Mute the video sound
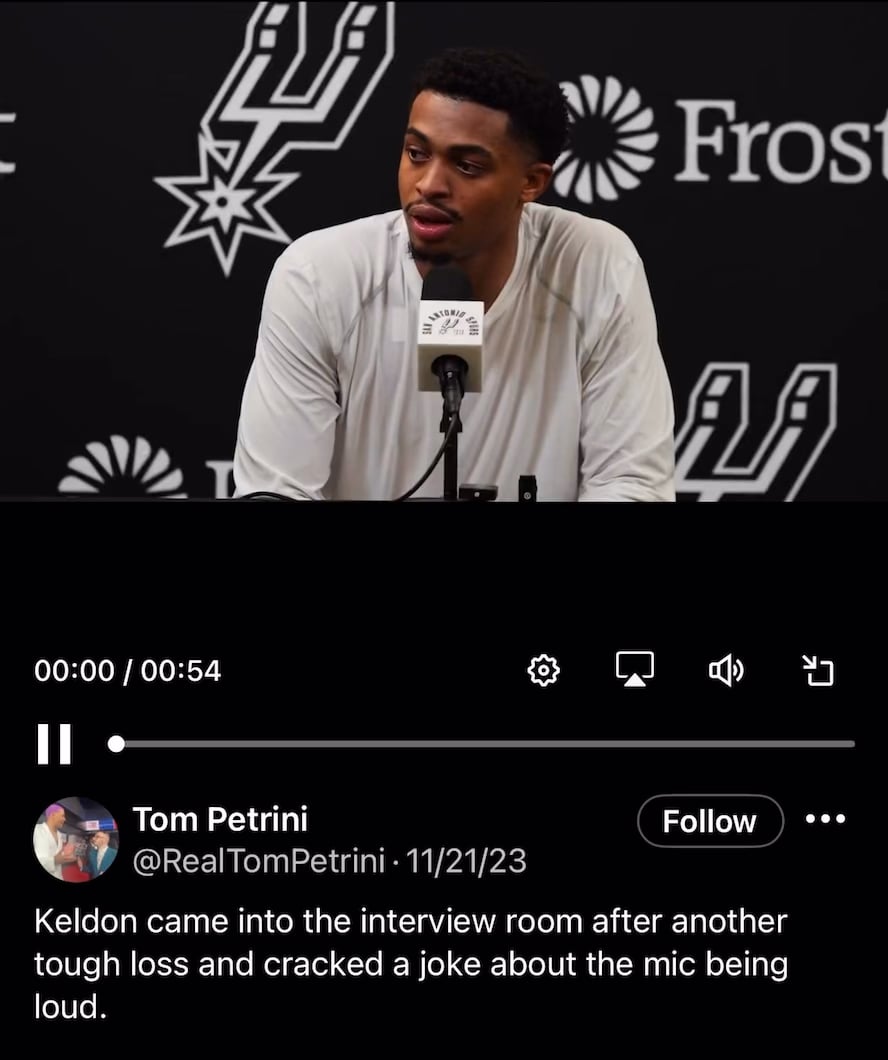The height and width of the screenshot is (1060, 888). [726, 670]
